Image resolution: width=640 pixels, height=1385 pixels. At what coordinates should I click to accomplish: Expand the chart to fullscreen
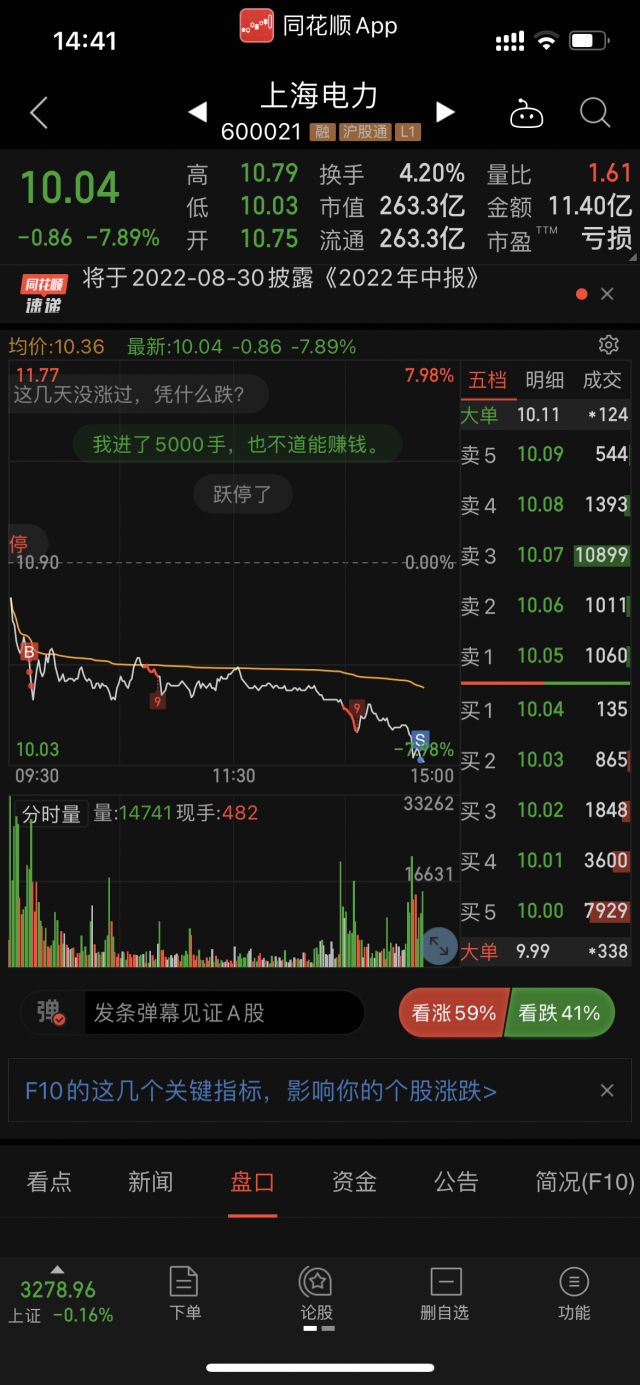coord(438,945)
